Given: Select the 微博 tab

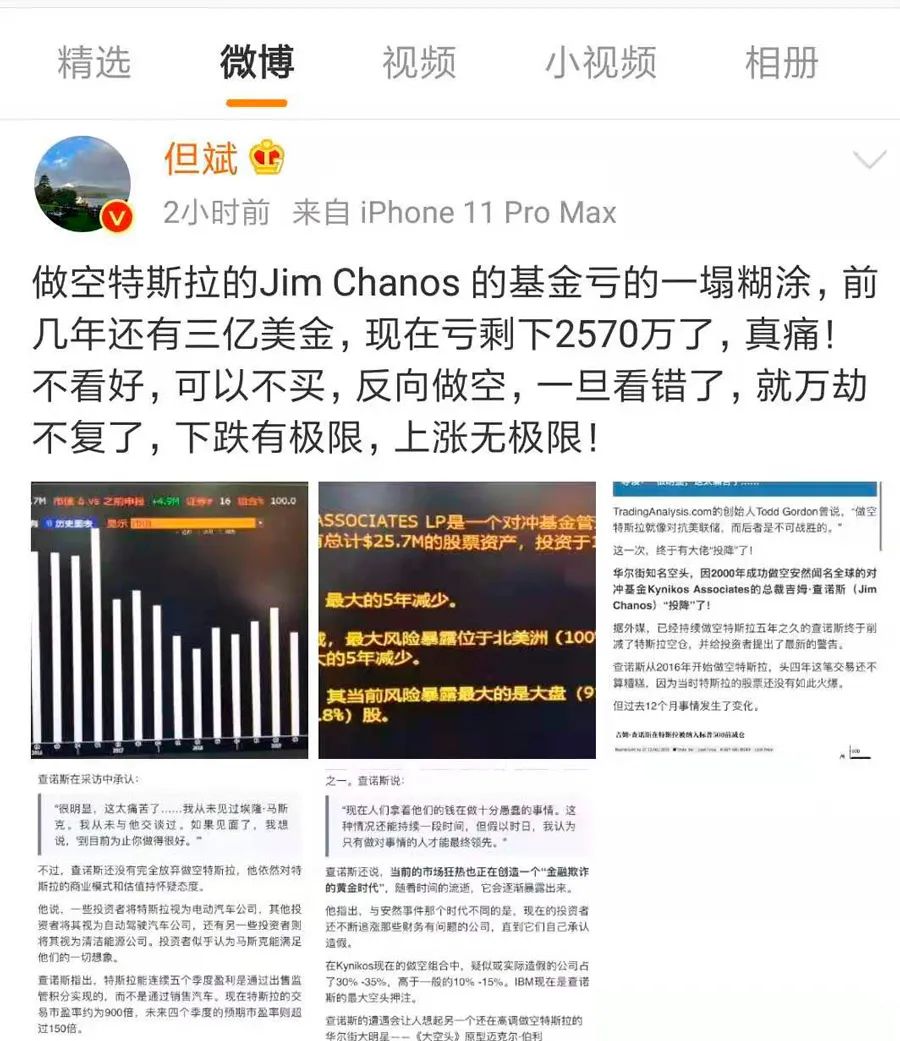Looking at the screenshot, I should (257, 62).
